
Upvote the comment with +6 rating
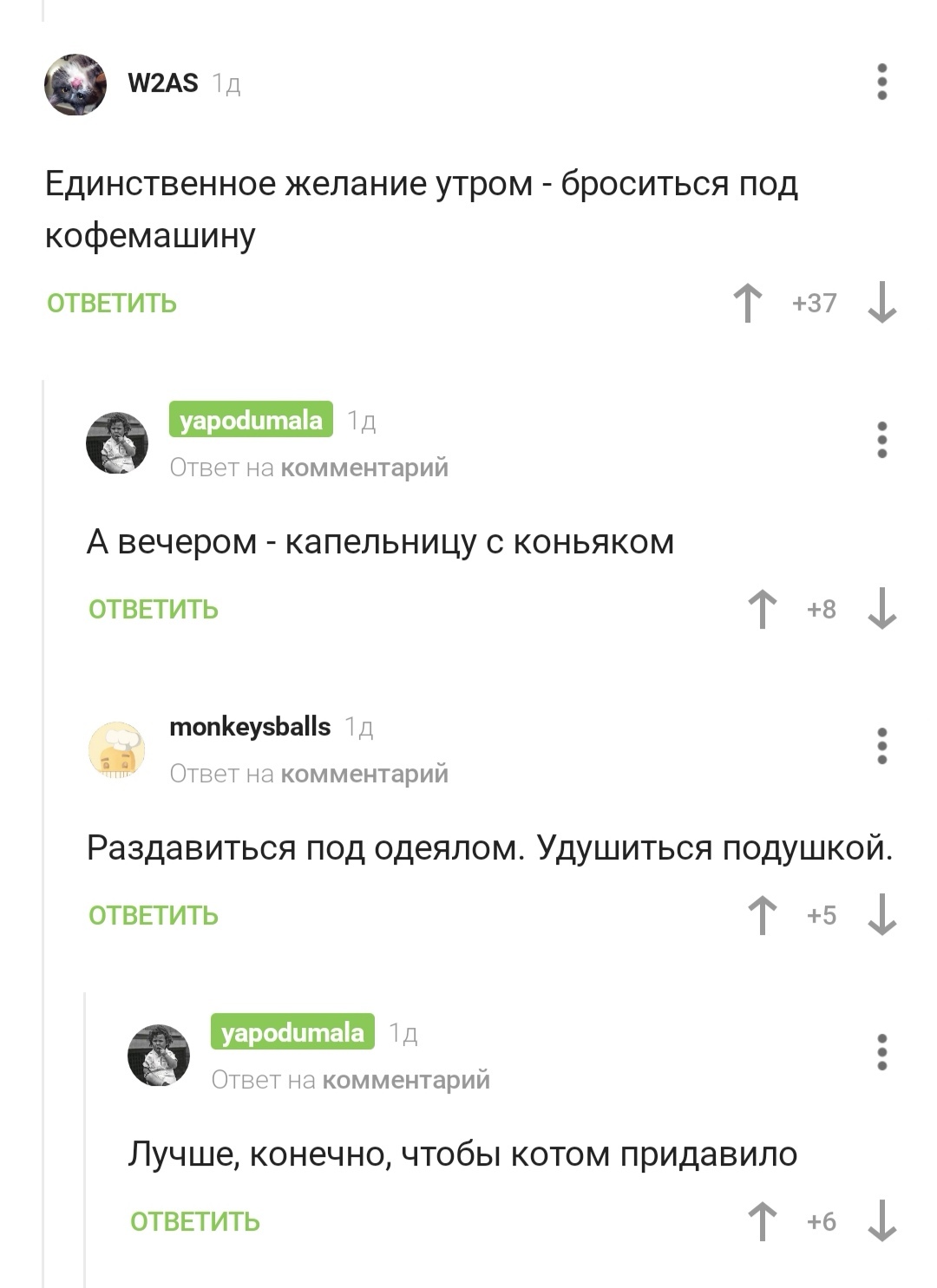(762, 1221)
